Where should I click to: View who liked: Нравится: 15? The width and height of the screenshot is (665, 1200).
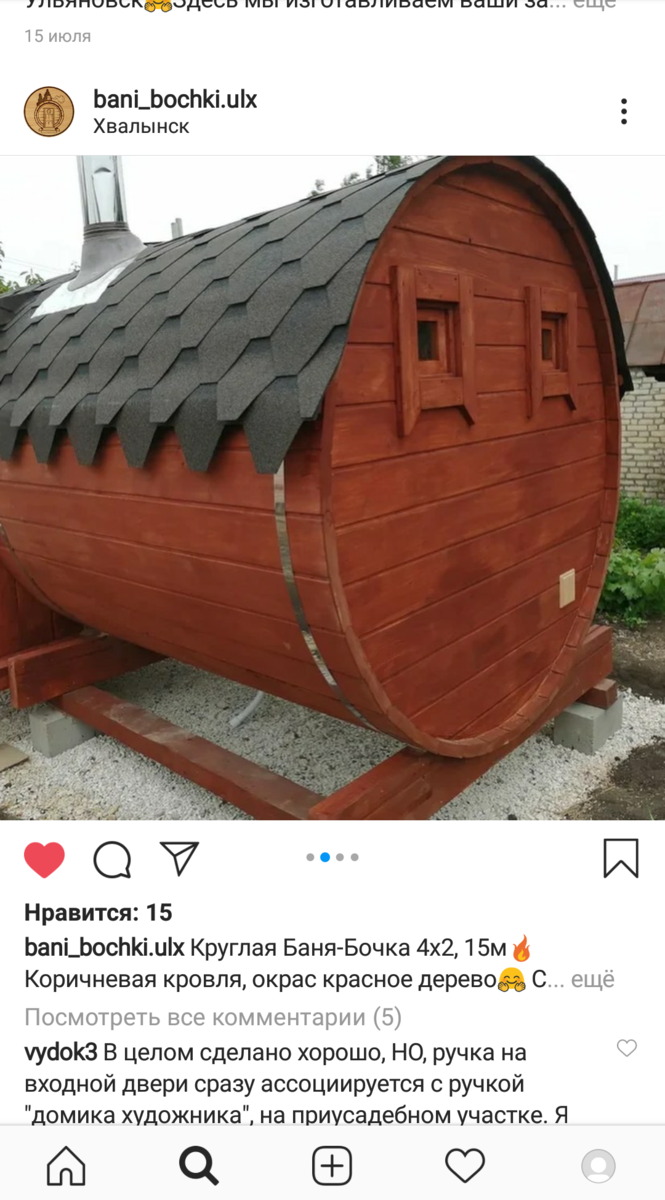click(98, 912)
